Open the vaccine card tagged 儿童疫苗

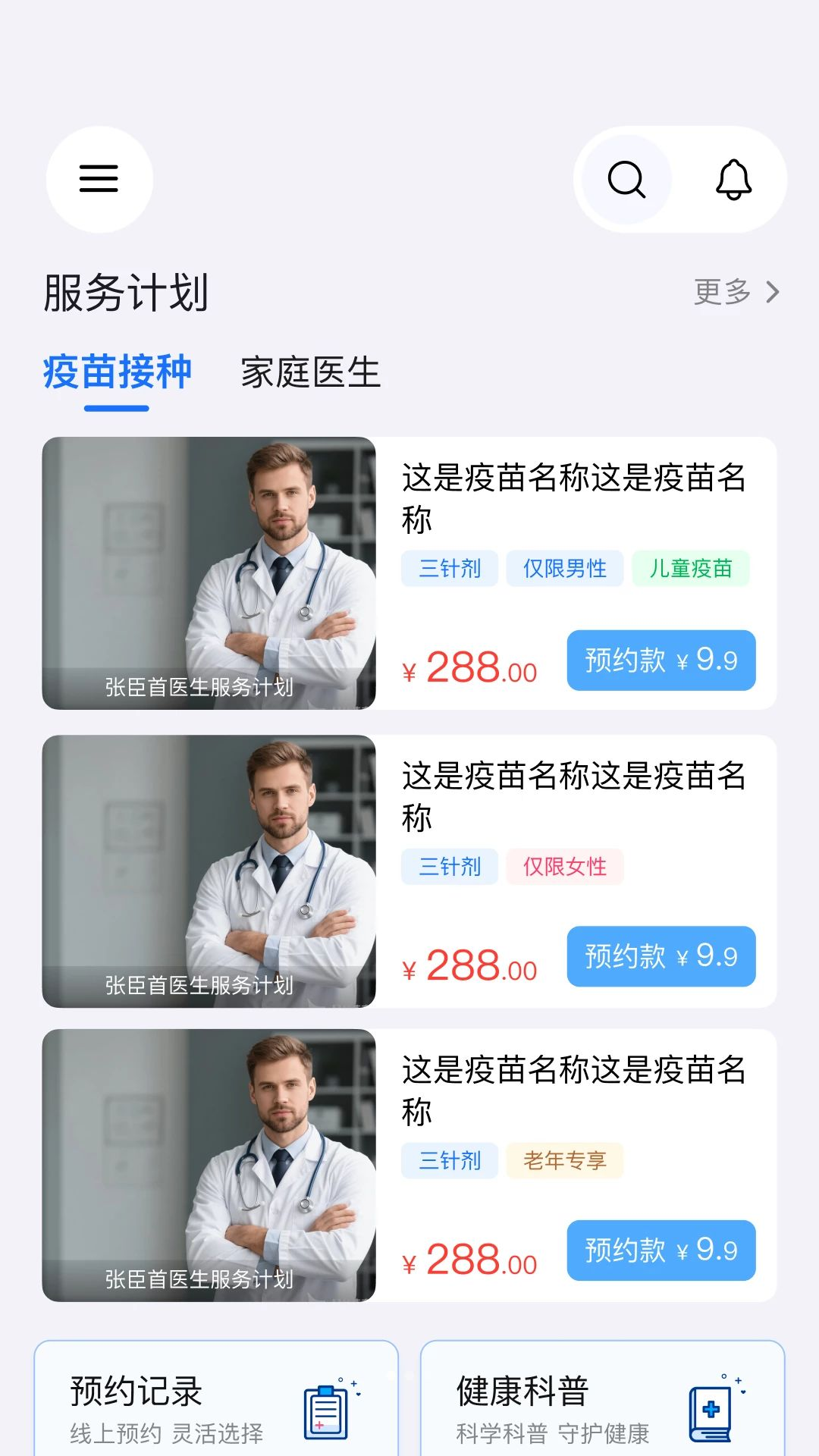[x=409, y=573]
